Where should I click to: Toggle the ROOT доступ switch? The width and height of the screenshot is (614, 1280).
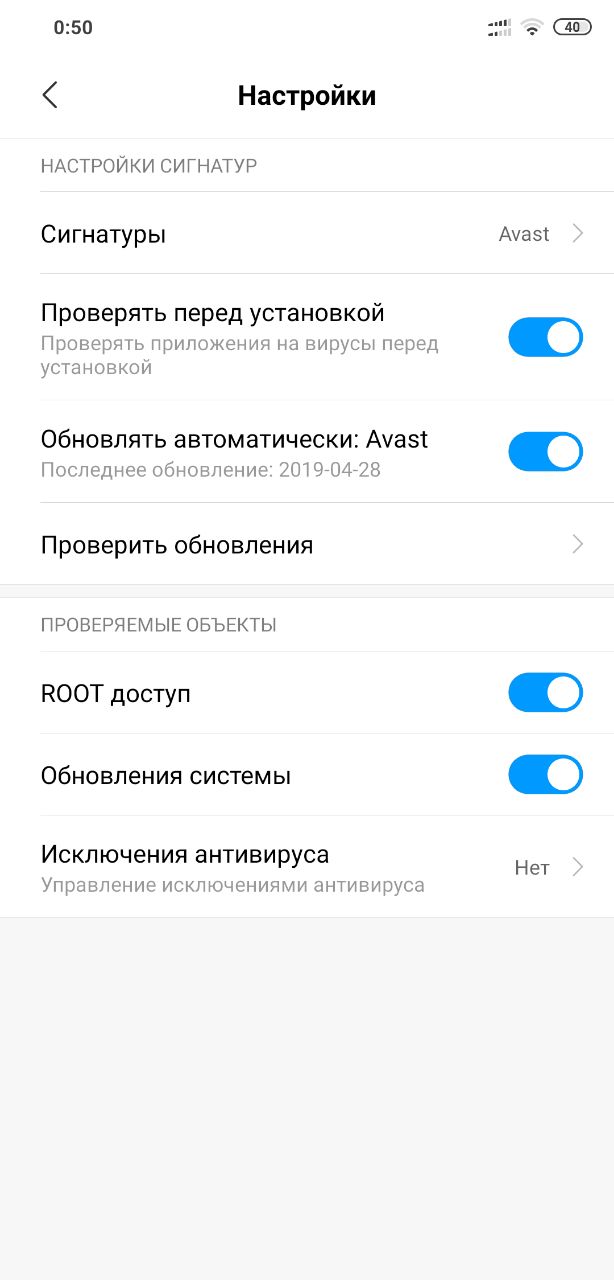[x=545, y=692]
